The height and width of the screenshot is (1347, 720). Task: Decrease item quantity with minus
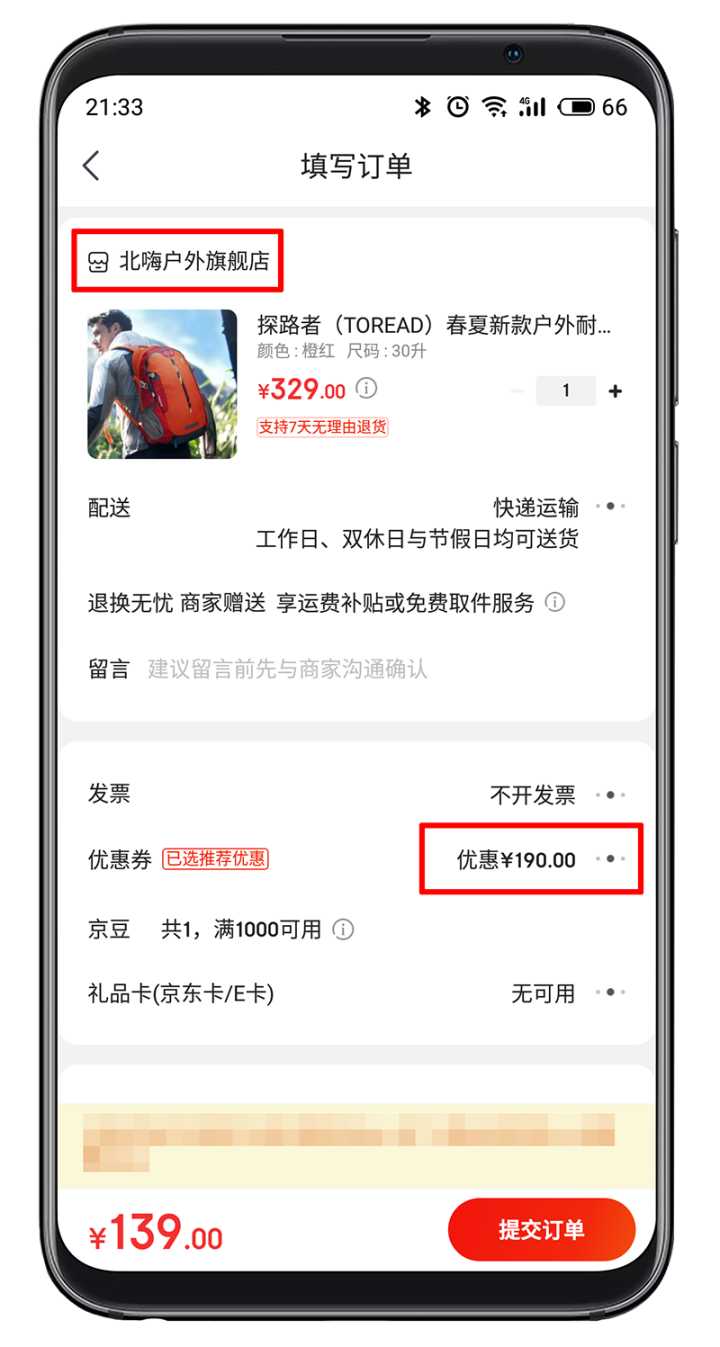pyautogui.click(x=517, y=392)
